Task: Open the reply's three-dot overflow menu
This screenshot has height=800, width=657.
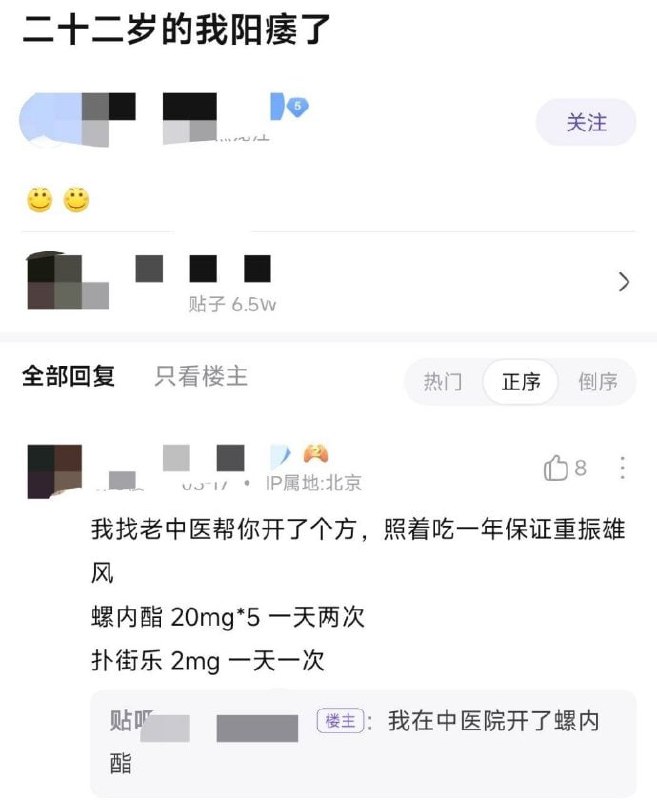Action: [622, 467]
